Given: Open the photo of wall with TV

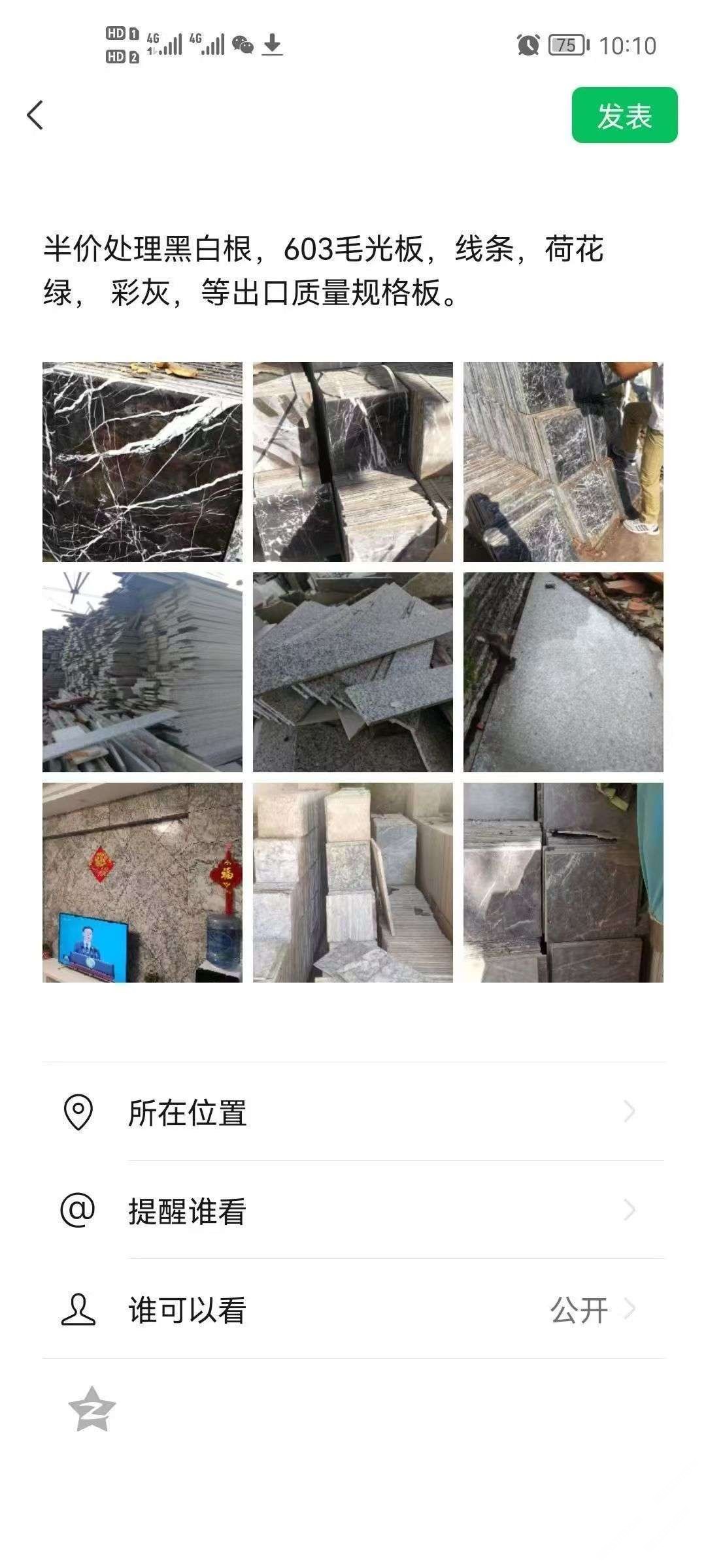Looking at the screenshot, I should coord(143,882).
